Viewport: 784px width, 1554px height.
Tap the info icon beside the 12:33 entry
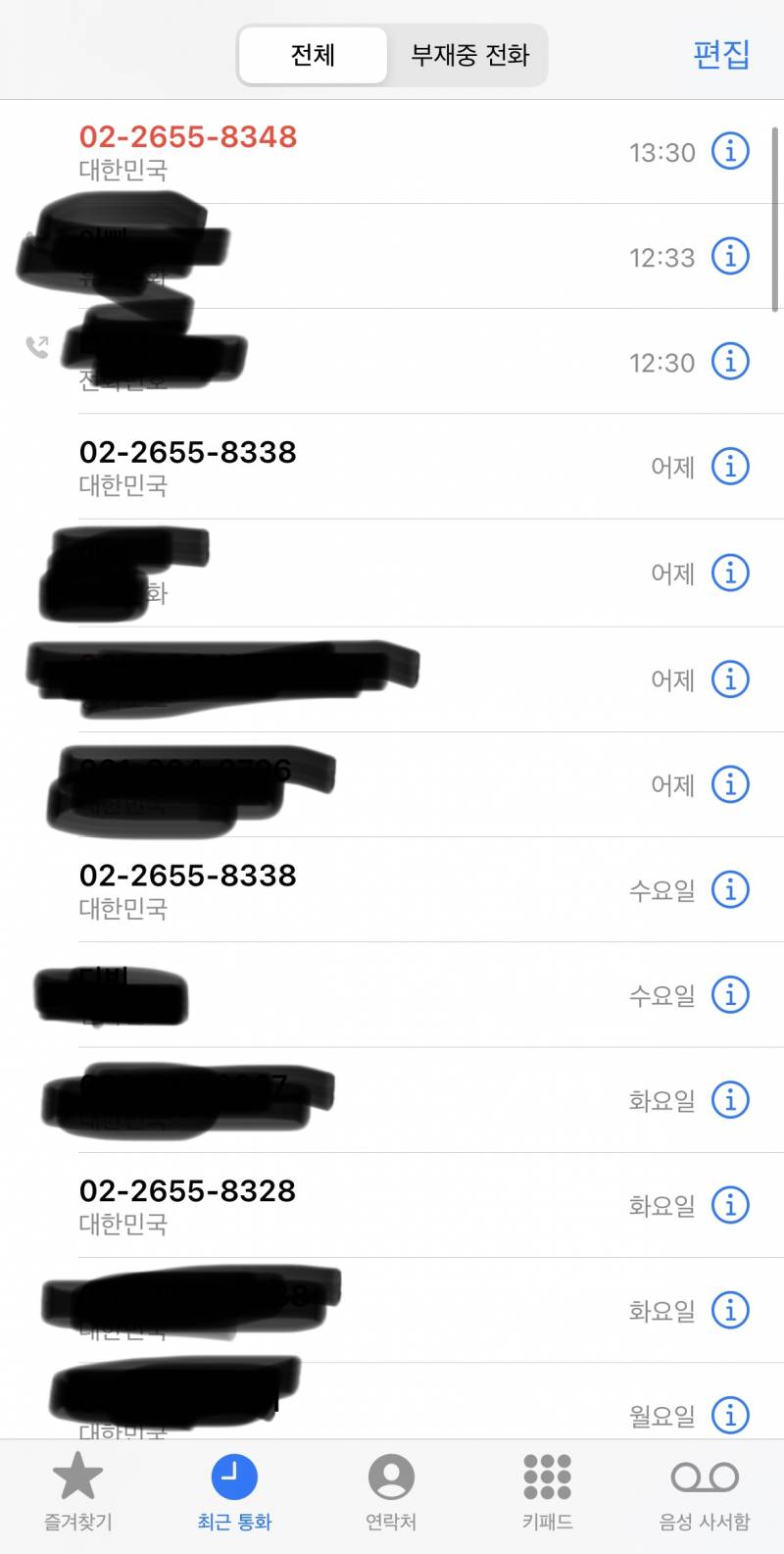(730, 257)
